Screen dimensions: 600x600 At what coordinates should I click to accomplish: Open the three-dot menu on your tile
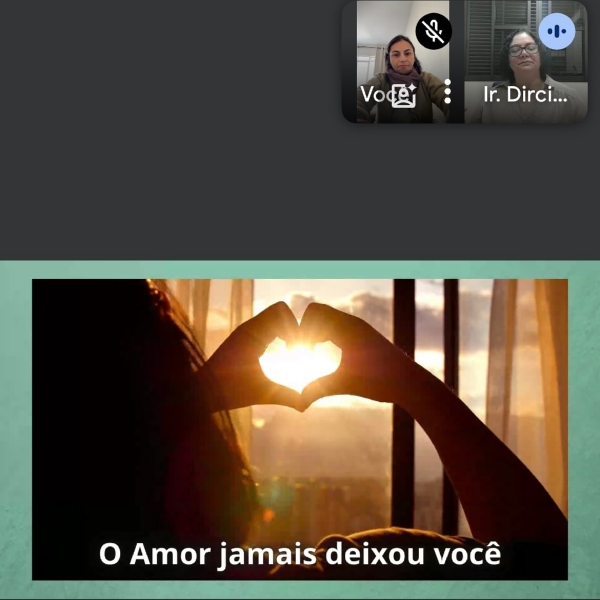pyautogui.click(x=447, y=92)
